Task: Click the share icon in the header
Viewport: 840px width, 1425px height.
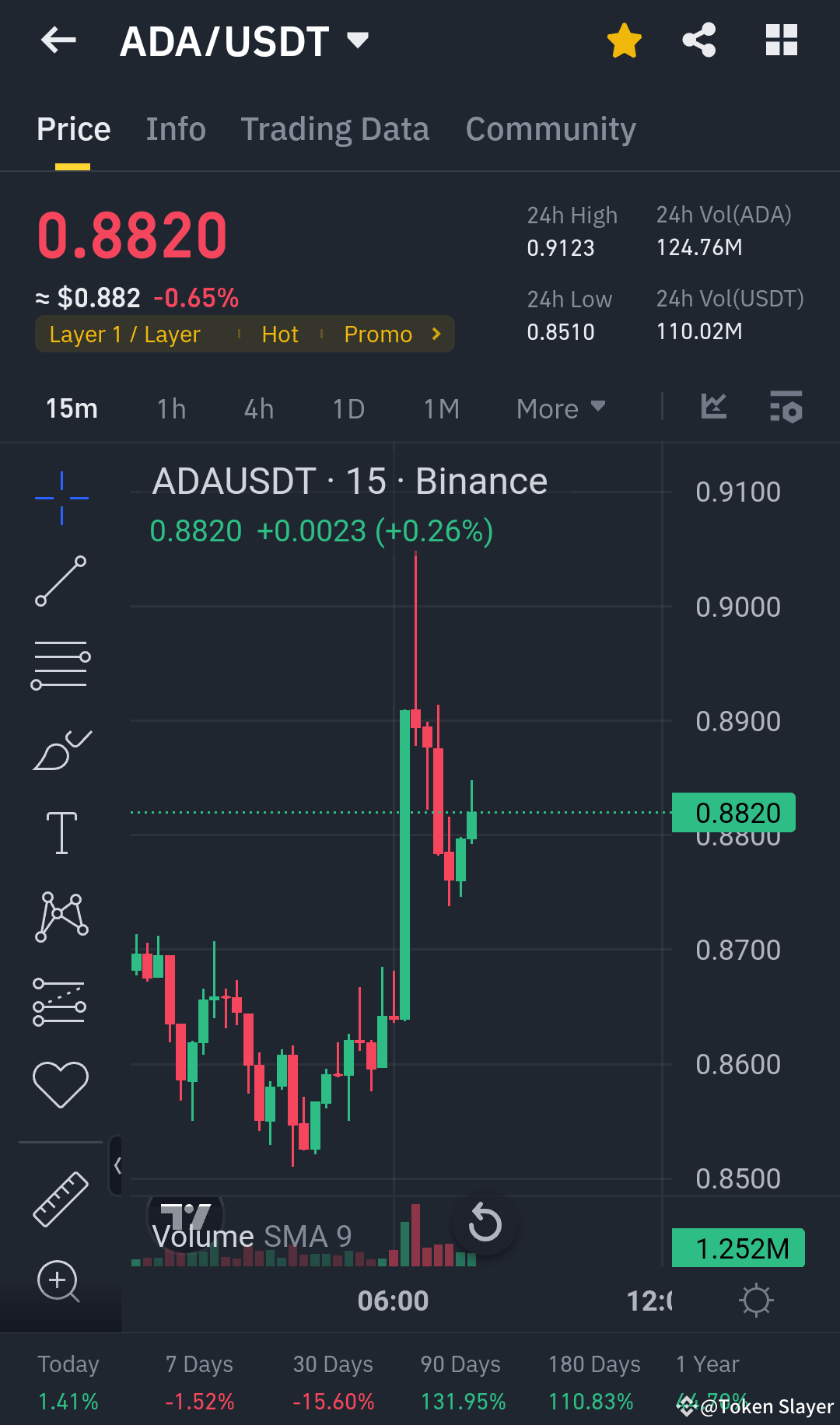Action: 698,40
